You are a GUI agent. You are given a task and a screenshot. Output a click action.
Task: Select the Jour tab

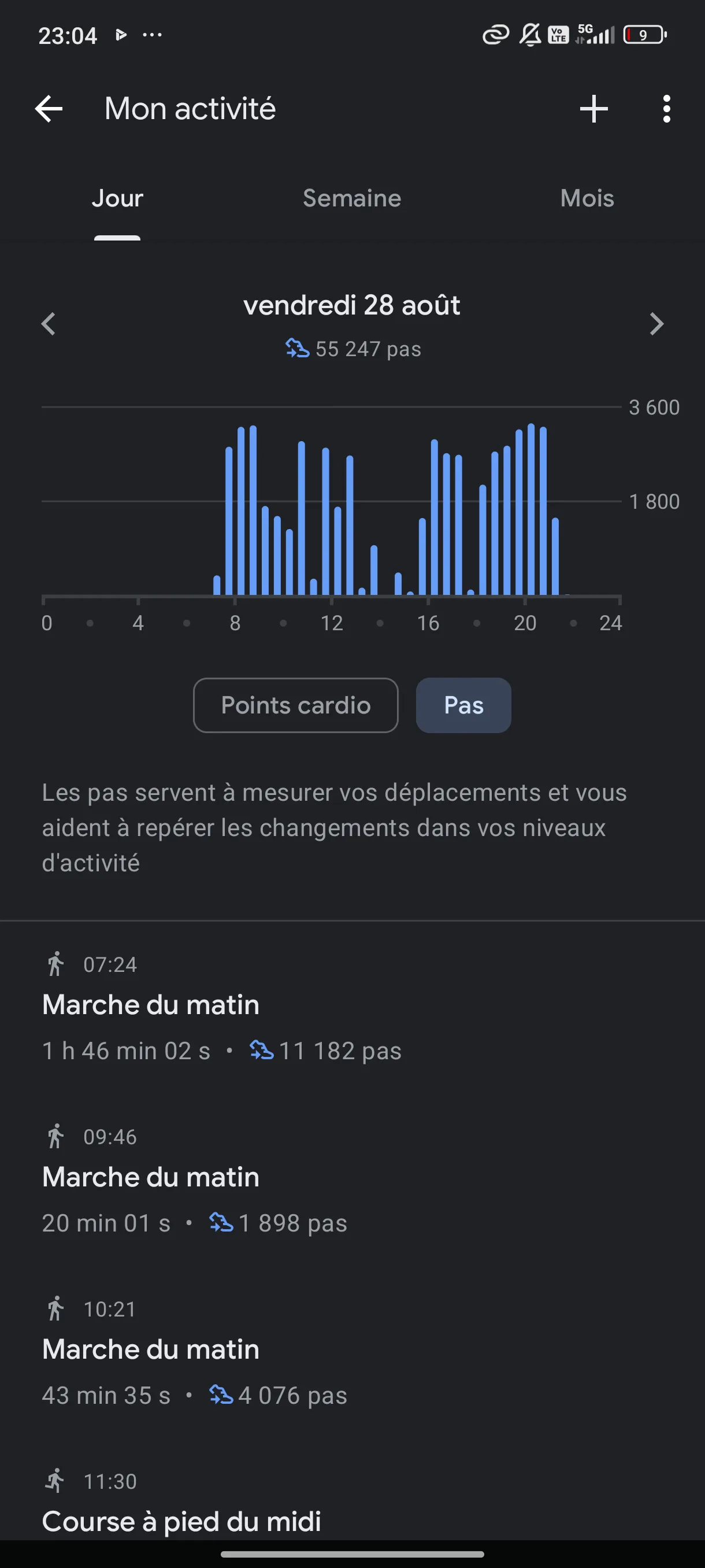(117, 198)
